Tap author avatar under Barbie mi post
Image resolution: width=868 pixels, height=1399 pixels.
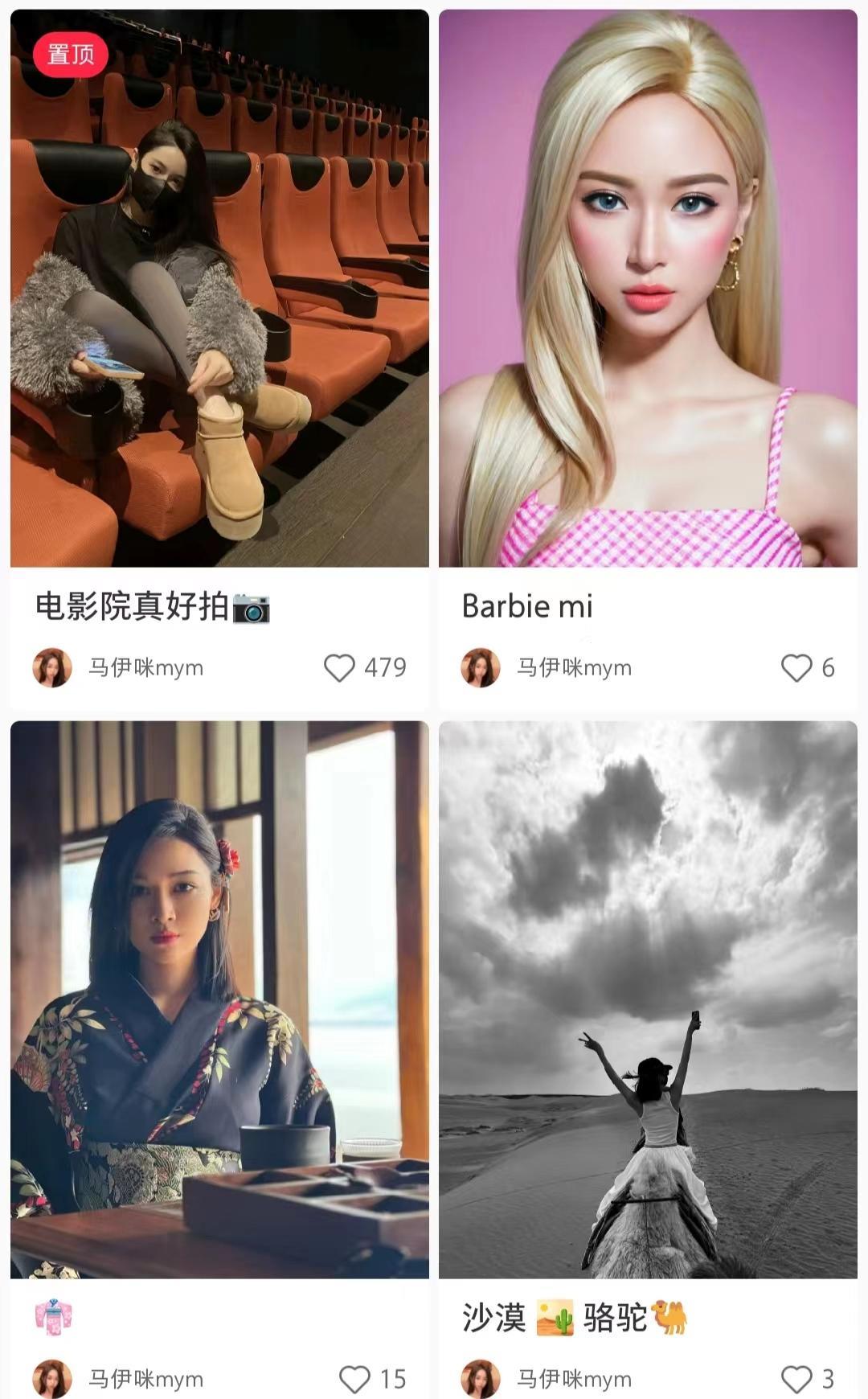tap(481, 667)
